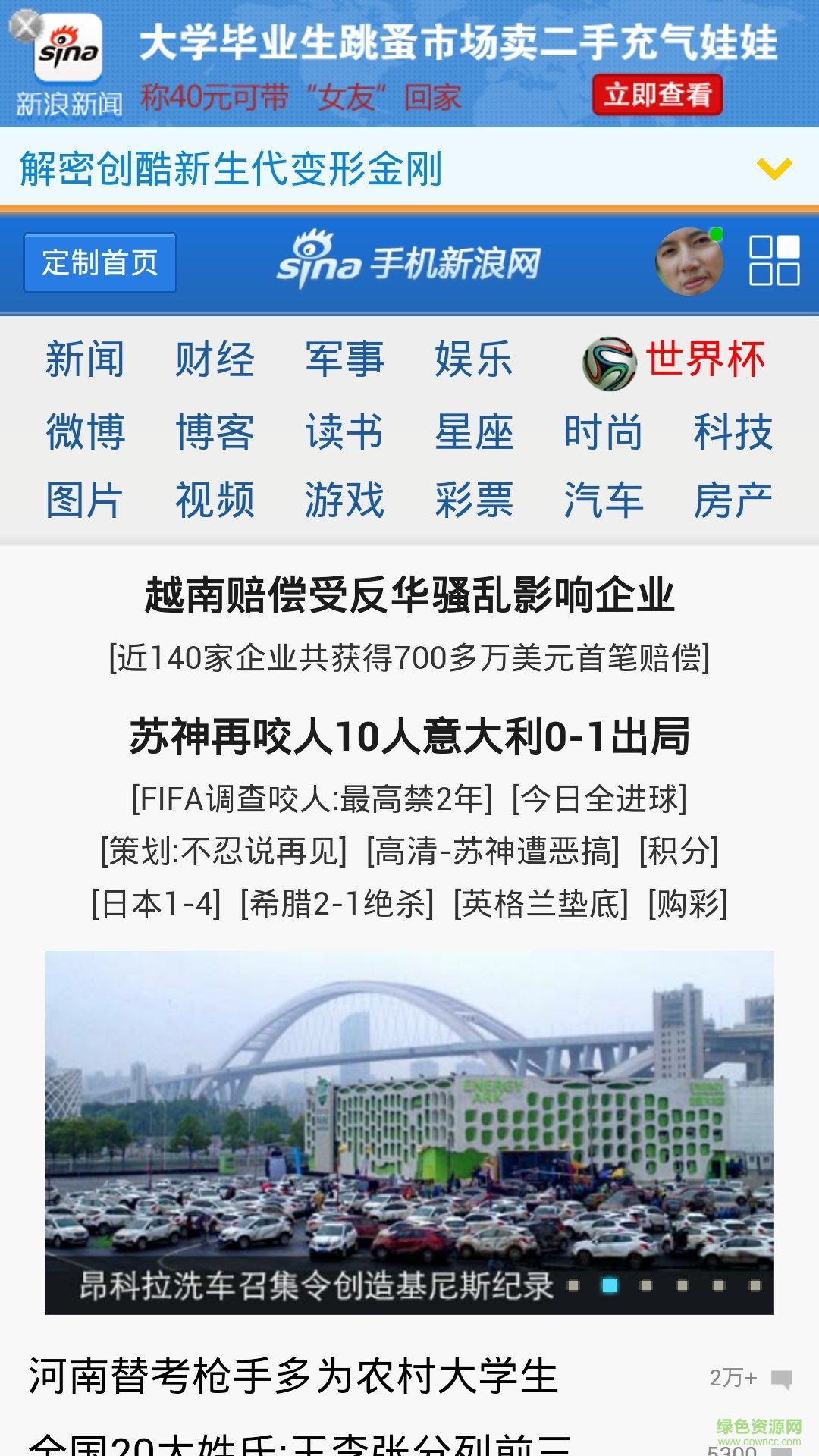Image resolution: width=819 pixels, height=1456 pixels.
Task: Read headline 越南赔偿受反华骚乱影响企业
Action: [x=409, y=595]
